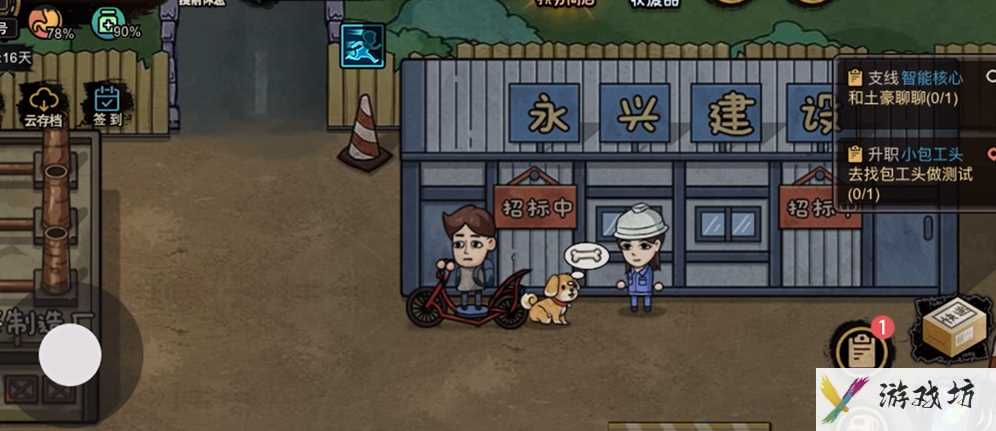Tap the blue sprint skill icon
Viewport: 996px width, 431px height.
(362, 46)
